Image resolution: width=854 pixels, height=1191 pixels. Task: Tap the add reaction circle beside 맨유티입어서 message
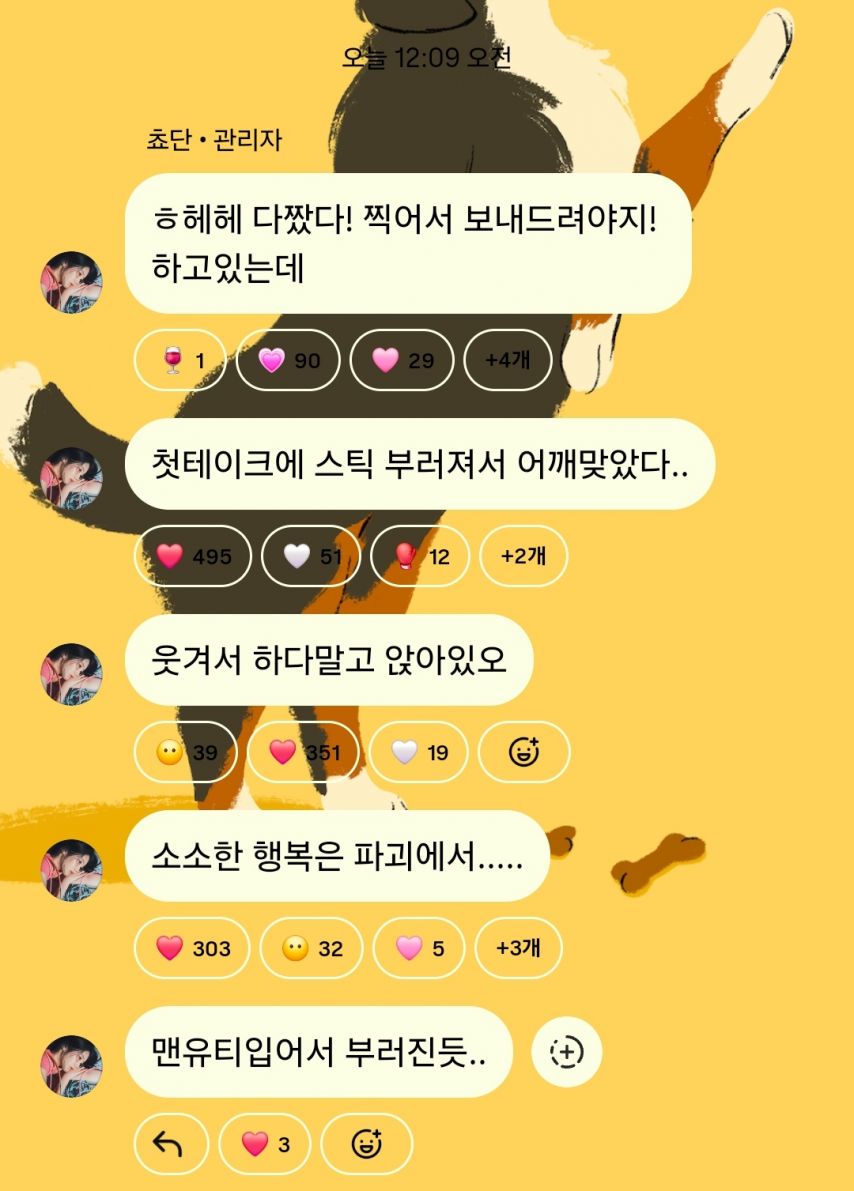tap(566, 1052)
